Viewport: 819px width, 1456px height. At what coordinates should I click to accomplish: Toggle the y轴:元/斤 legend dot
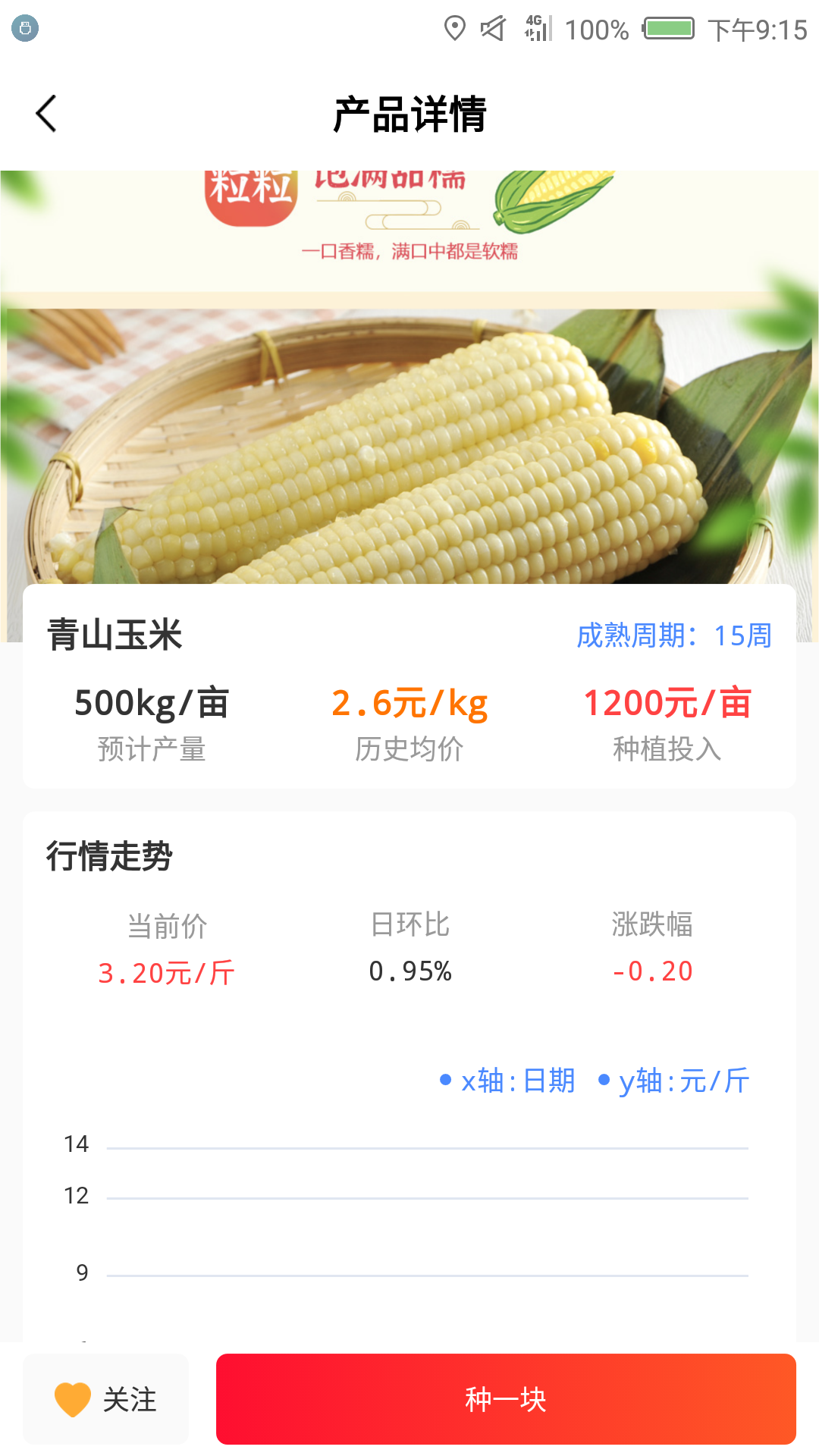pos(603,1080)
